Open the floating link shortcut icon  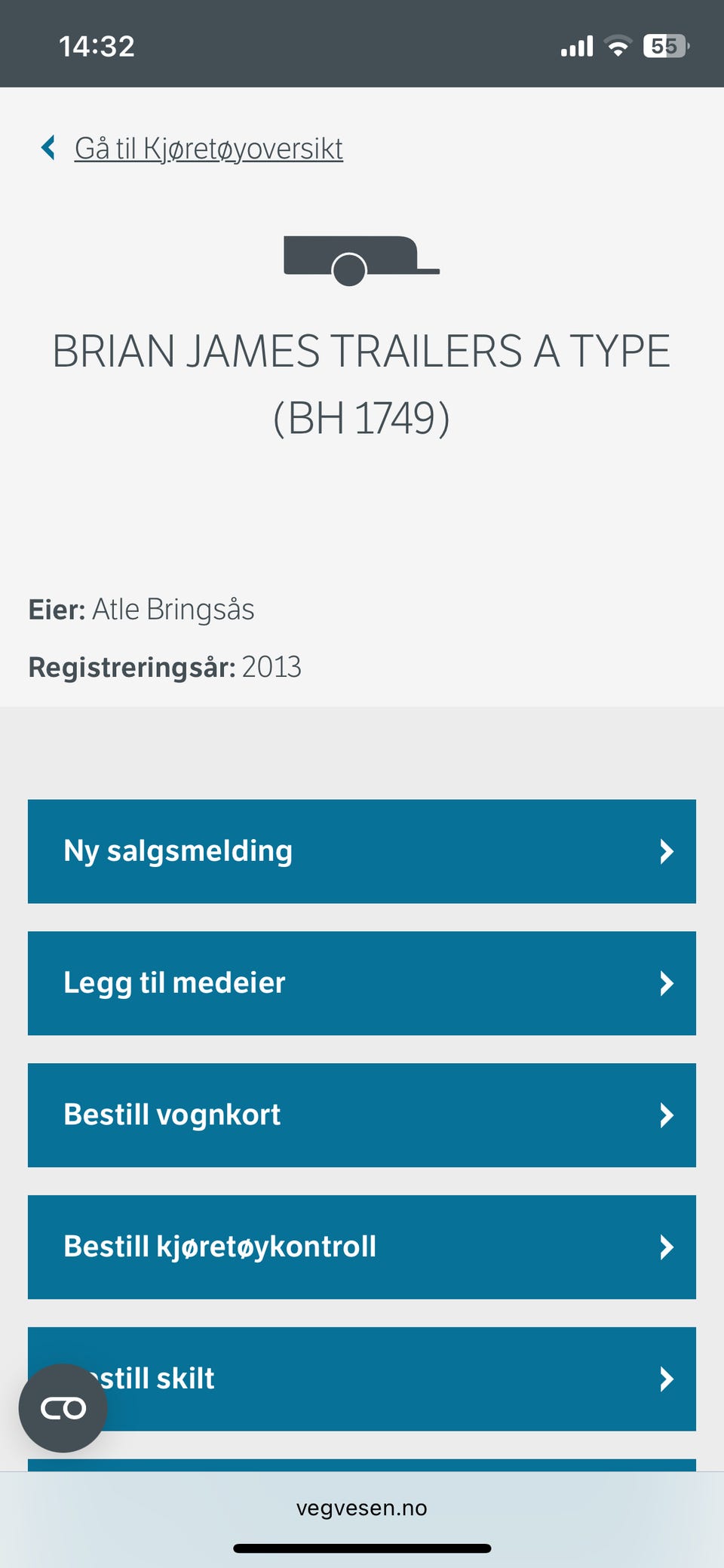[x=63, y=1407]
